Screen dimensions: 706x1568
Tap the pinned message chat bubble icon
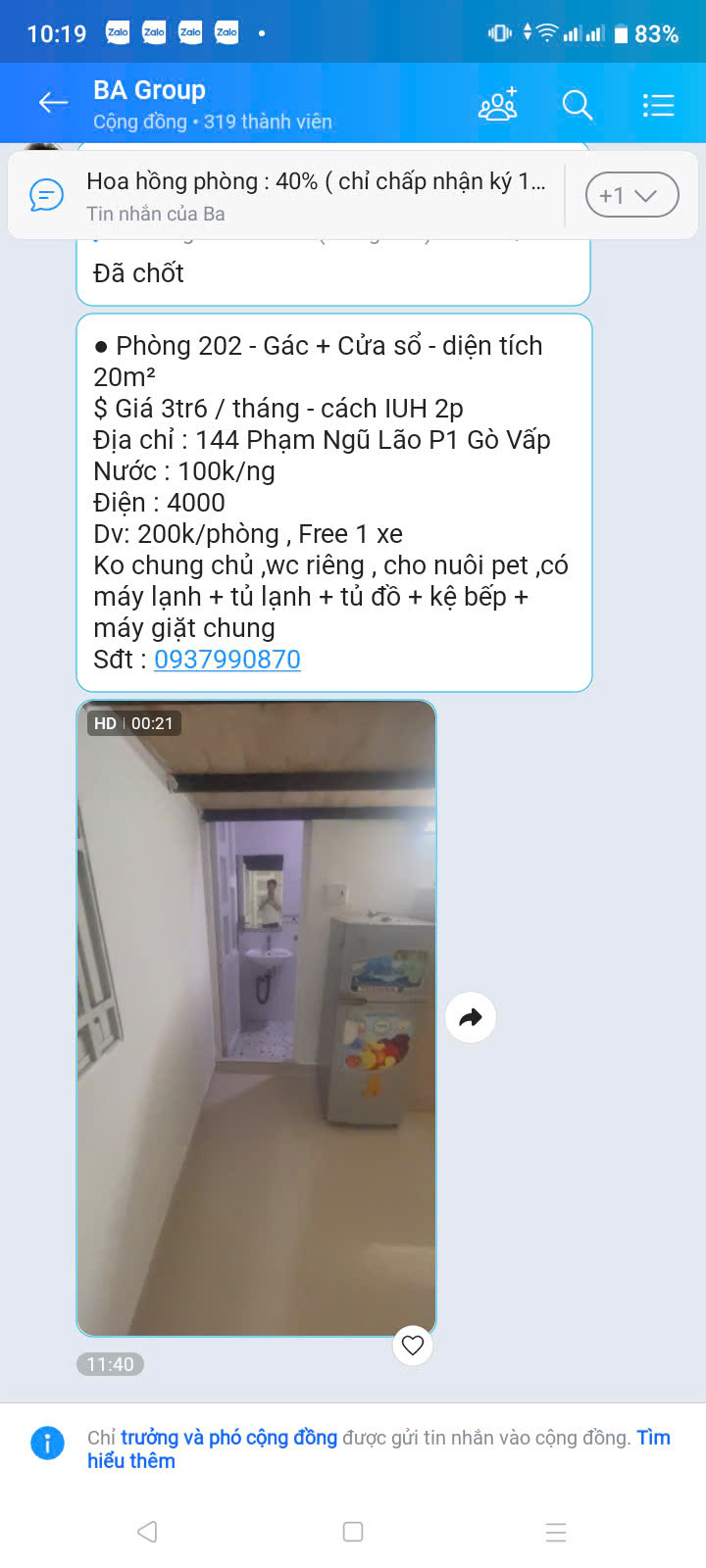click(x=44, y=194)
